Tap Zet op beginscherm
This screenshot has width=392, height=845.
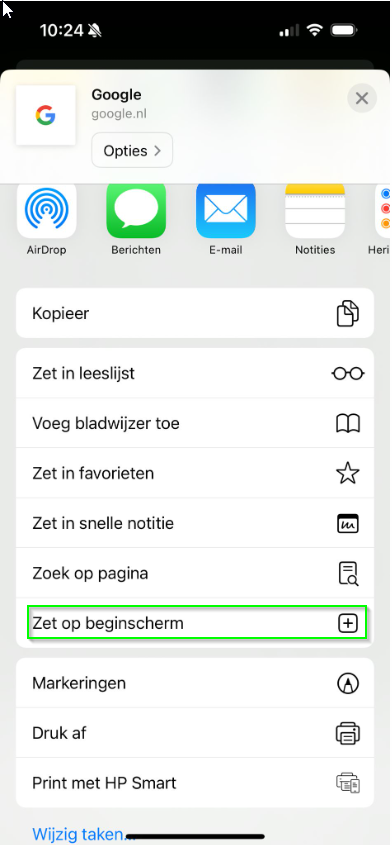[x=195, y=623]
